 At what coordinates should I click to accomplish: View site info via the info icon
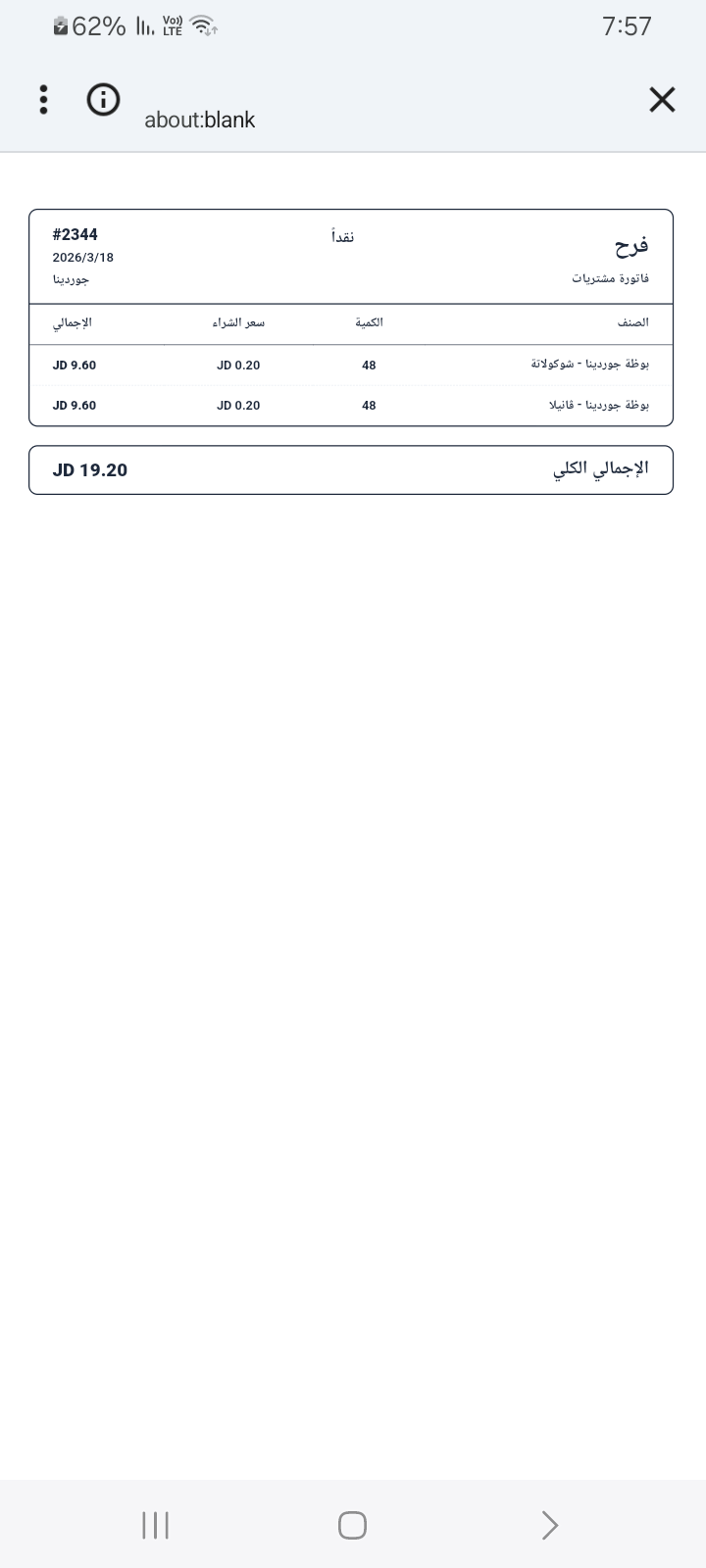(x=103, y=100)
